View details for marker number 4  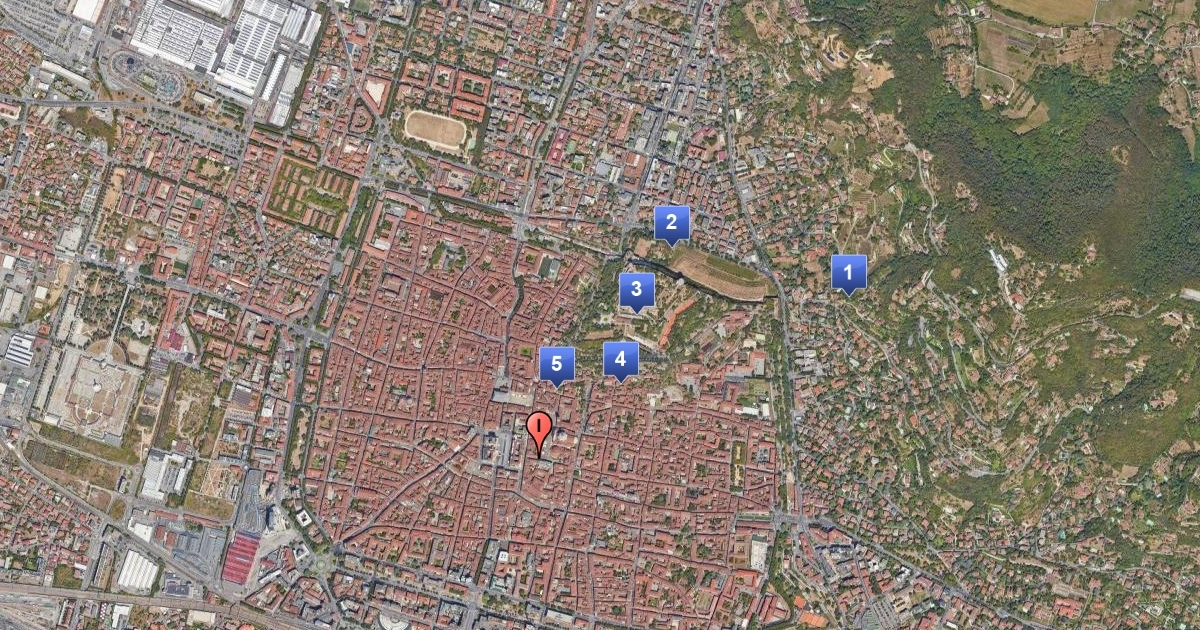(x=620, y=359)
